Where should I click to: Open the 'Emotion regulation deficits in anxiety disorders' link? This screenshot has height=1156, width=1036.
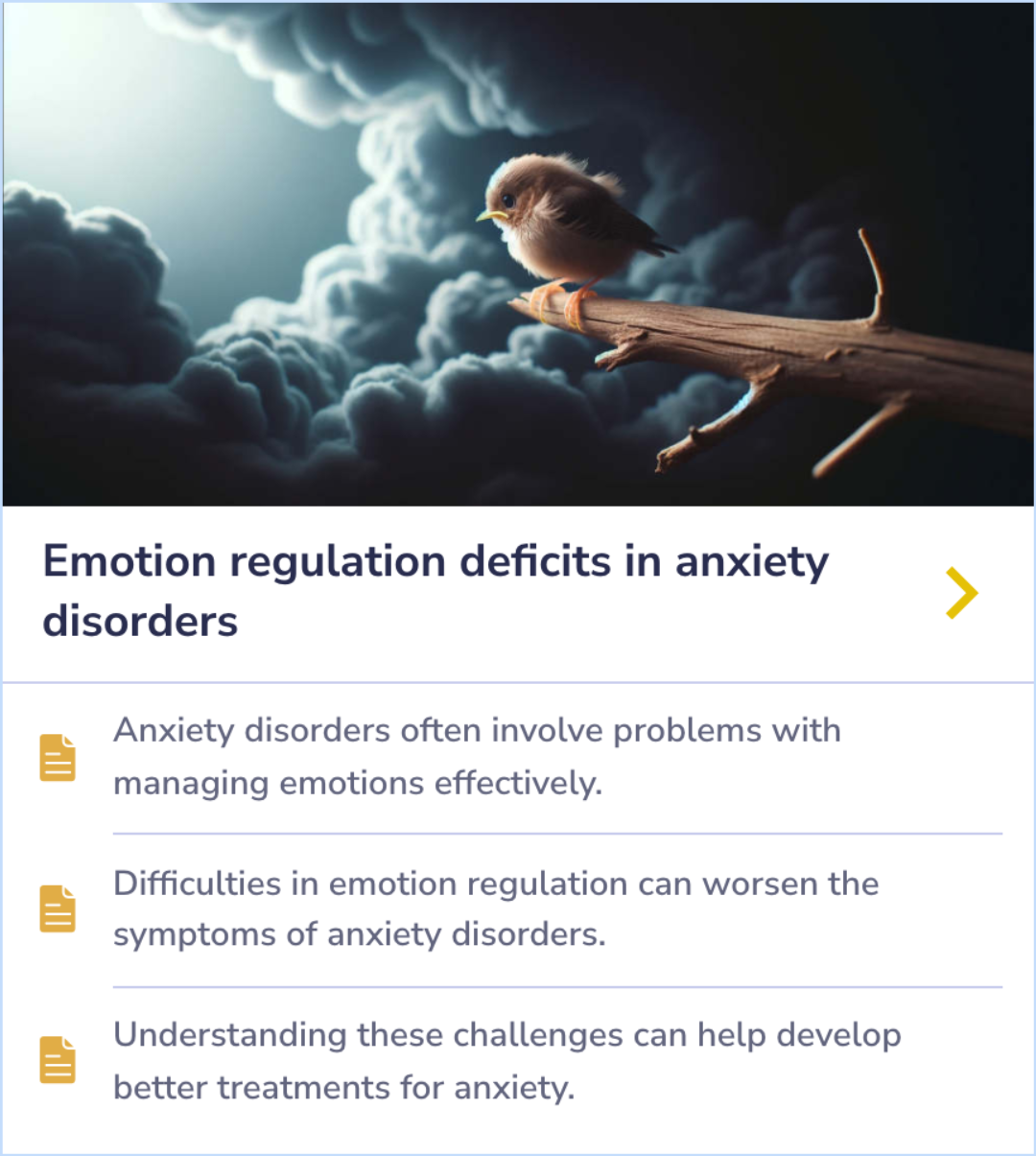point(434,588)
